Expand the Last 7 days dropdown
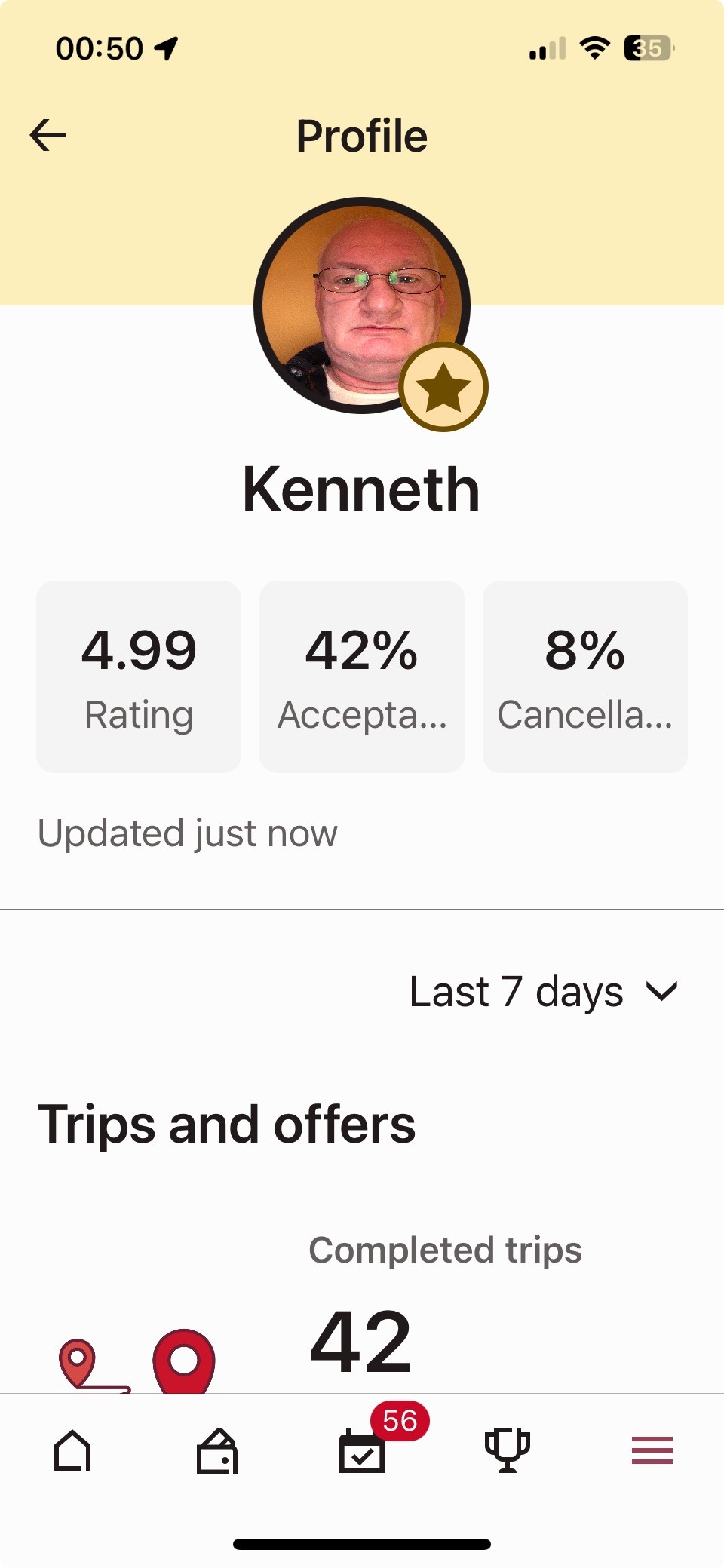 pyautogui.click(x=543, y=991)
